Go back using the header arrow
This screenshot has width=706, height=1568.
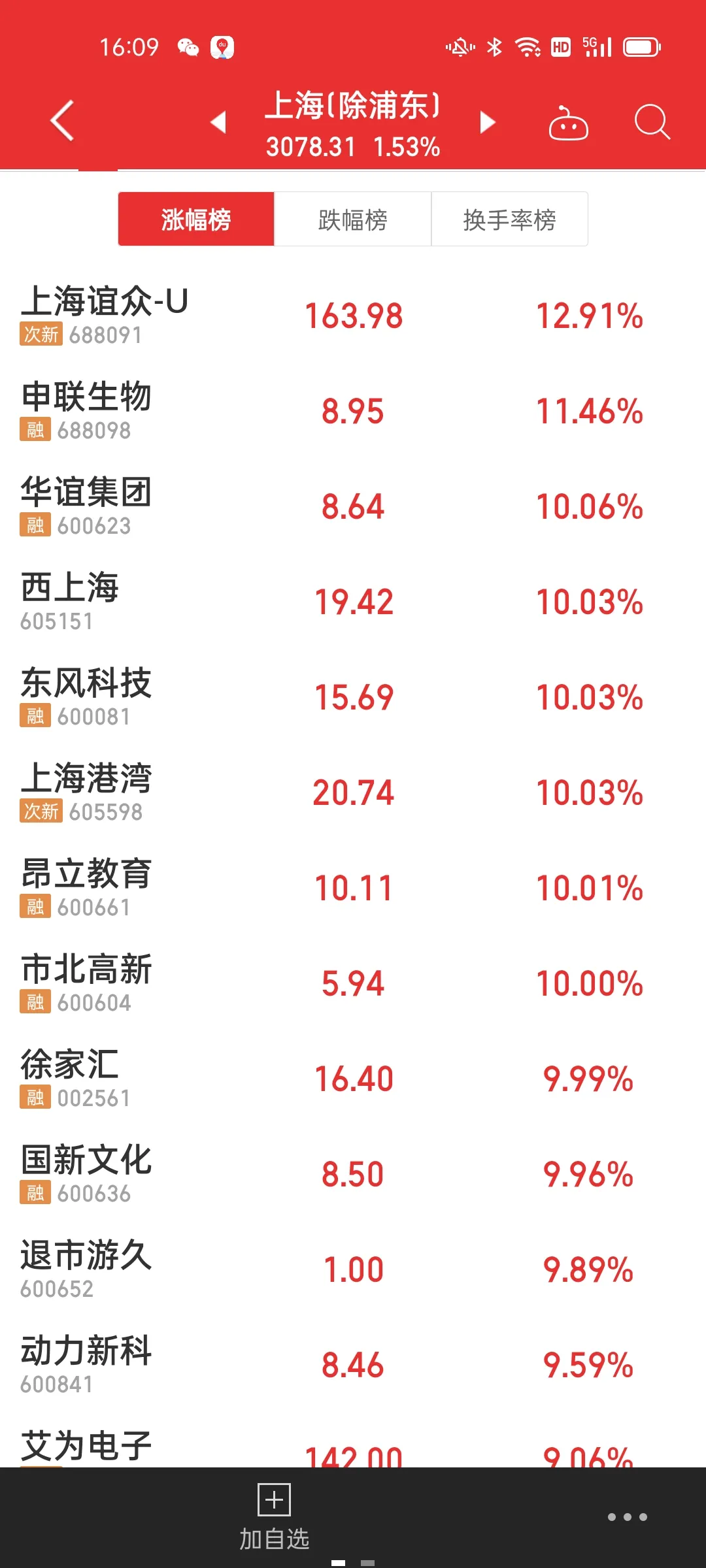[63, 121]
